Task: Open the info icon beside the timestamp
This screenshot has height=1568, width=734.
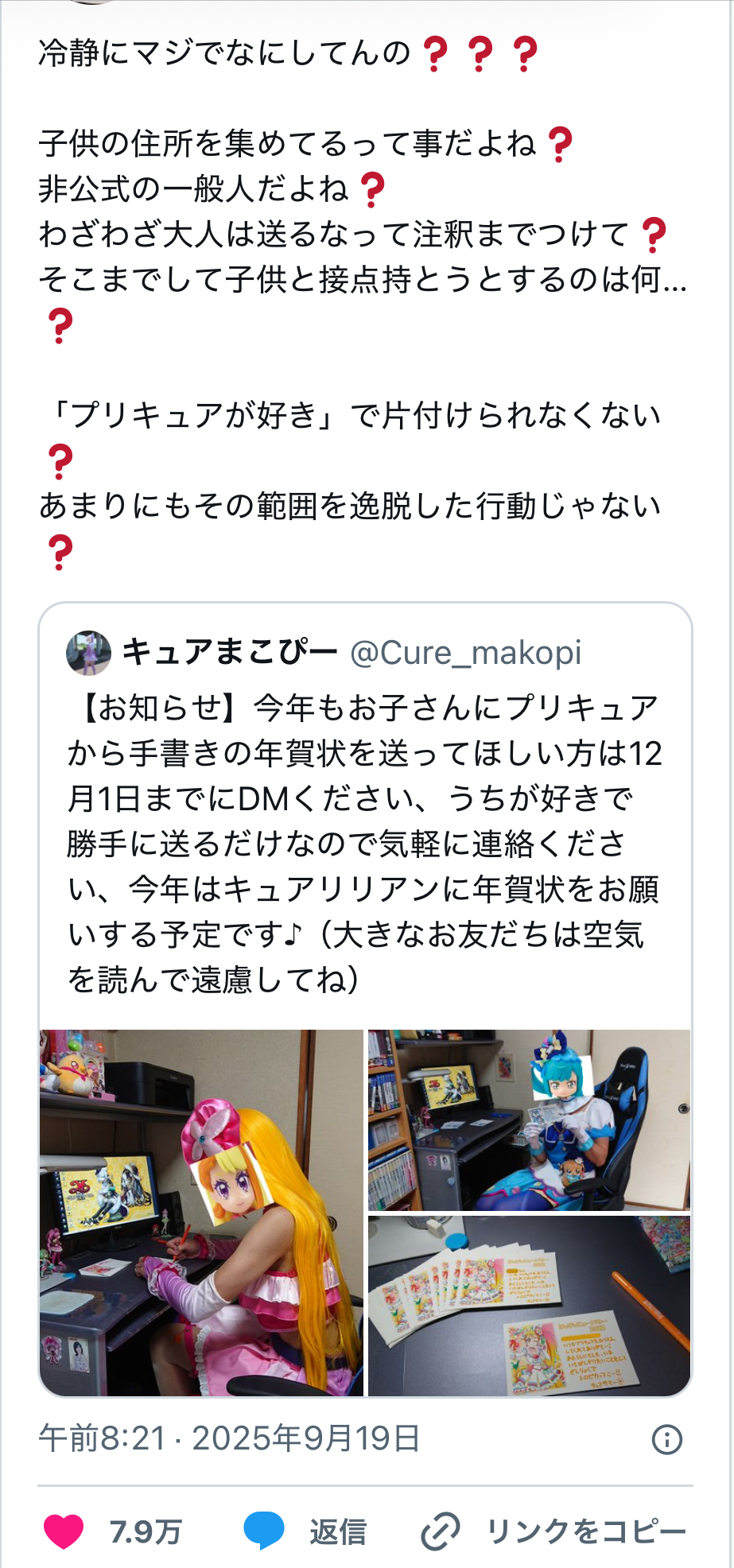Action: point(666,1439)
